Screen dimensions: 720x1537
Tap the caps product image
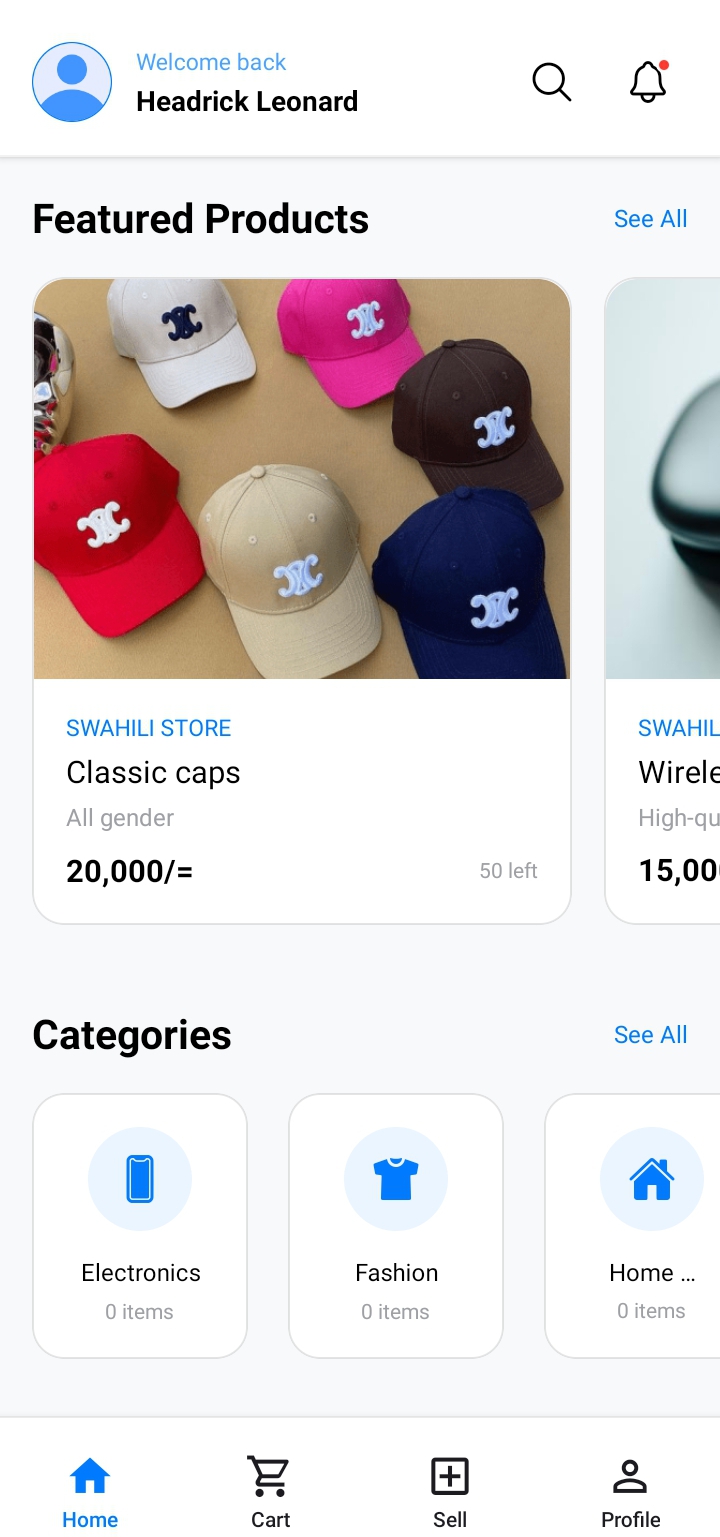click(x=301, y=478)
